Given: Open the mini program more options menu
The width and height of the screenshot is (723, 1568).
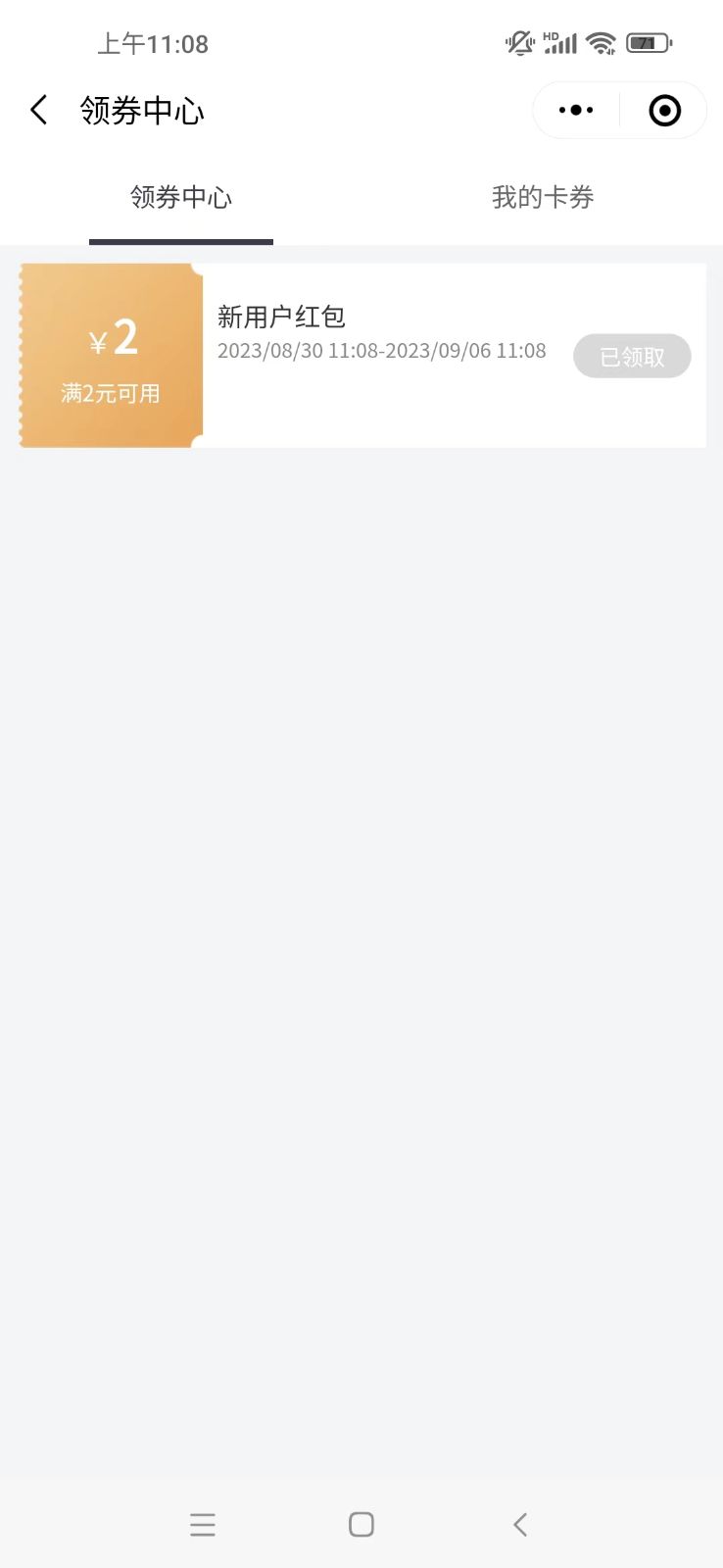Looking at the screenshot, I should (576, 111).
